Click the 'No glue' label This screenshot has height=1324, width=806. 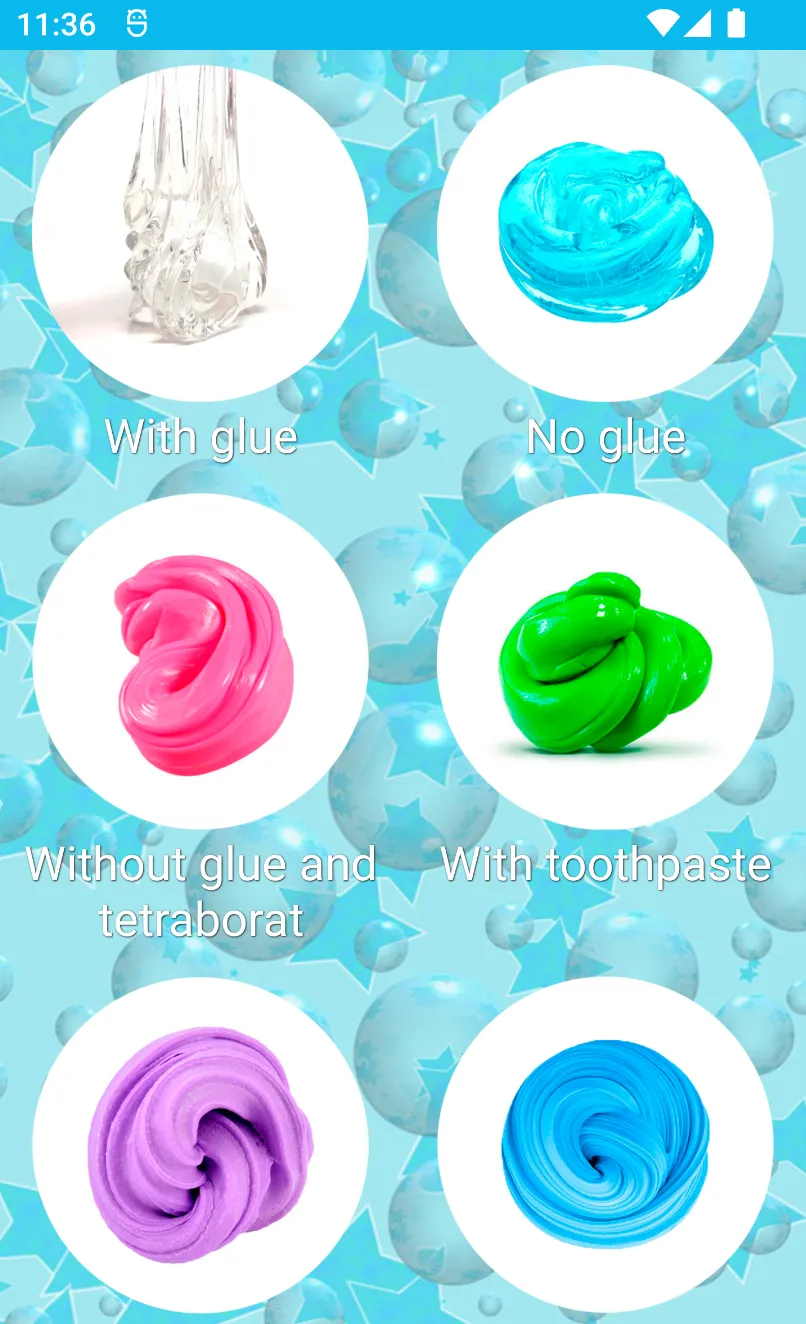(x=603, y=436)
